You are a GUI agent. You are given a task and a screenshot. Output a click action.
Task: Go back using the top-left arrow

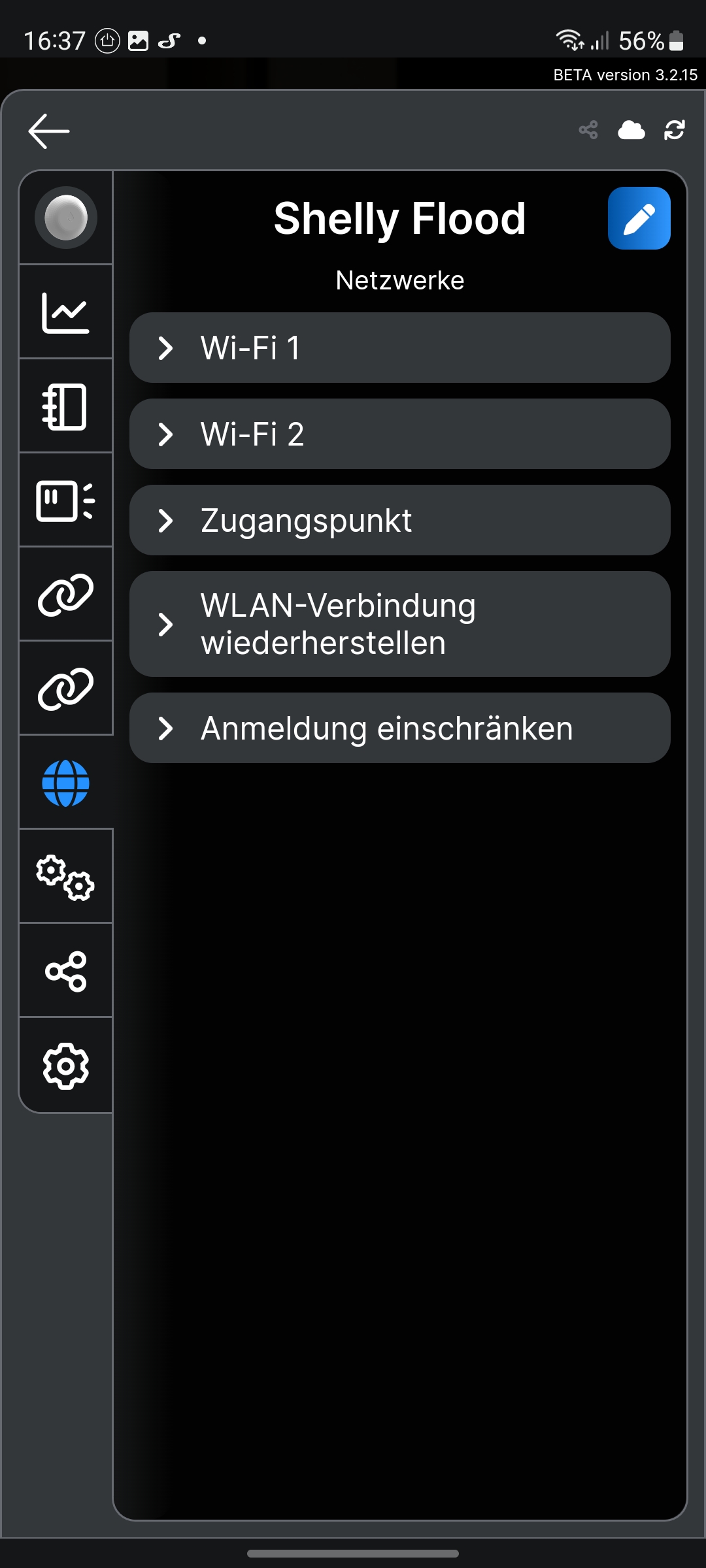[49, 131]
